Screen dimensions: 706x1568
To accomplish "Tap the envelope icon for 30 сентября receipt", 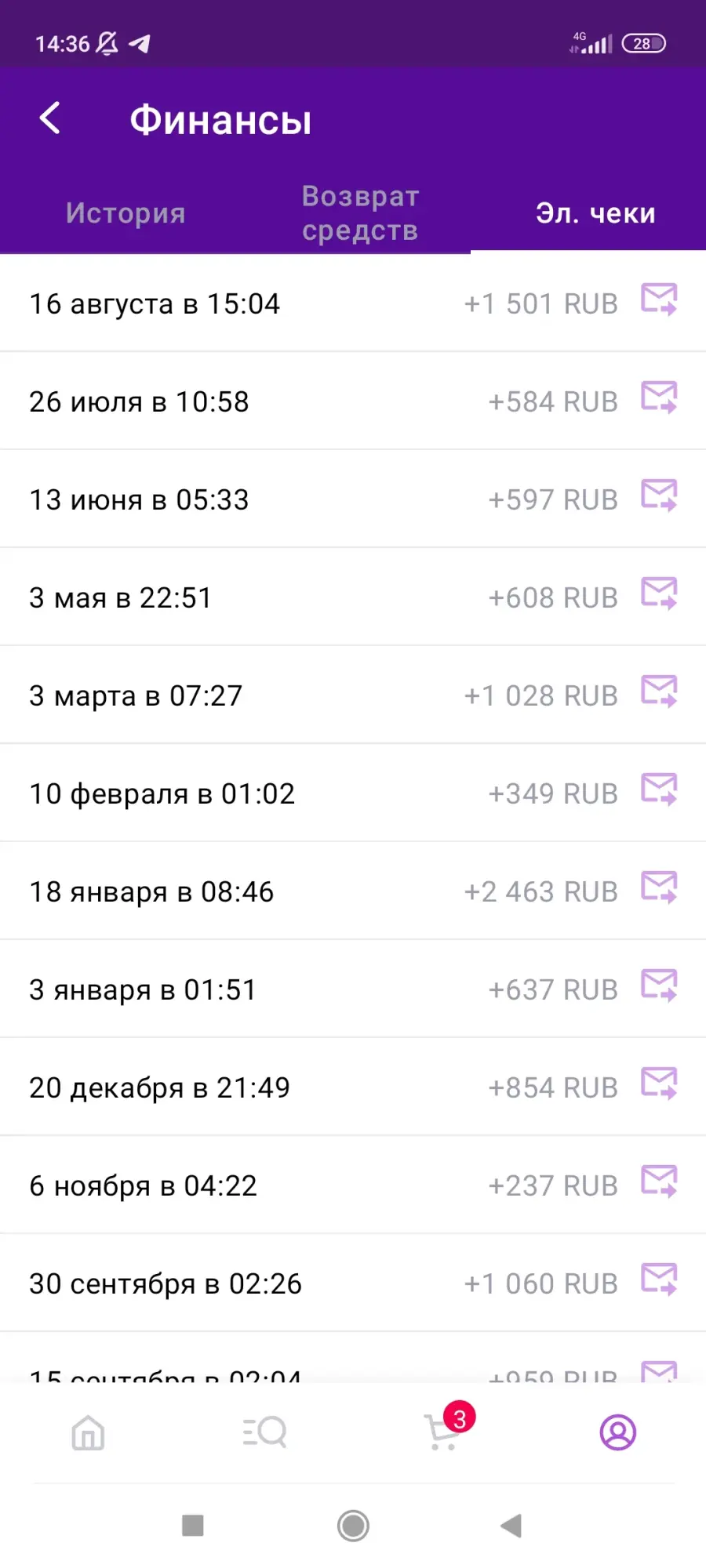I will [659, 1279].
